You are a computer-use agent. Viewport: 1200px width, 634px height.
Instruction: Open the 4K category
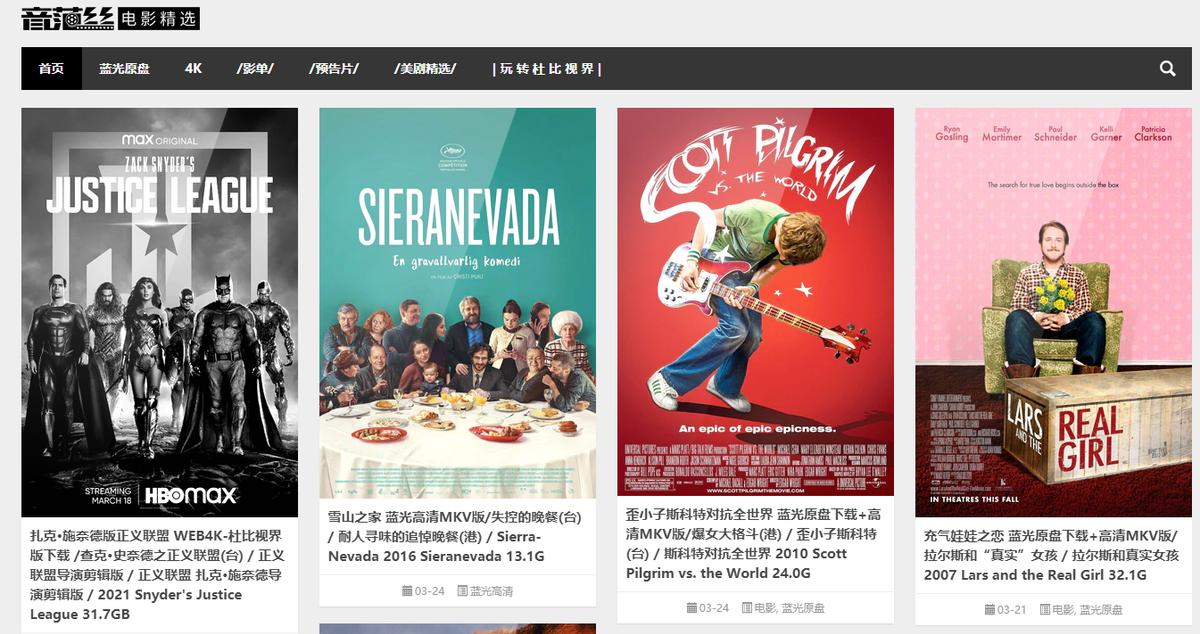[193, 69]
